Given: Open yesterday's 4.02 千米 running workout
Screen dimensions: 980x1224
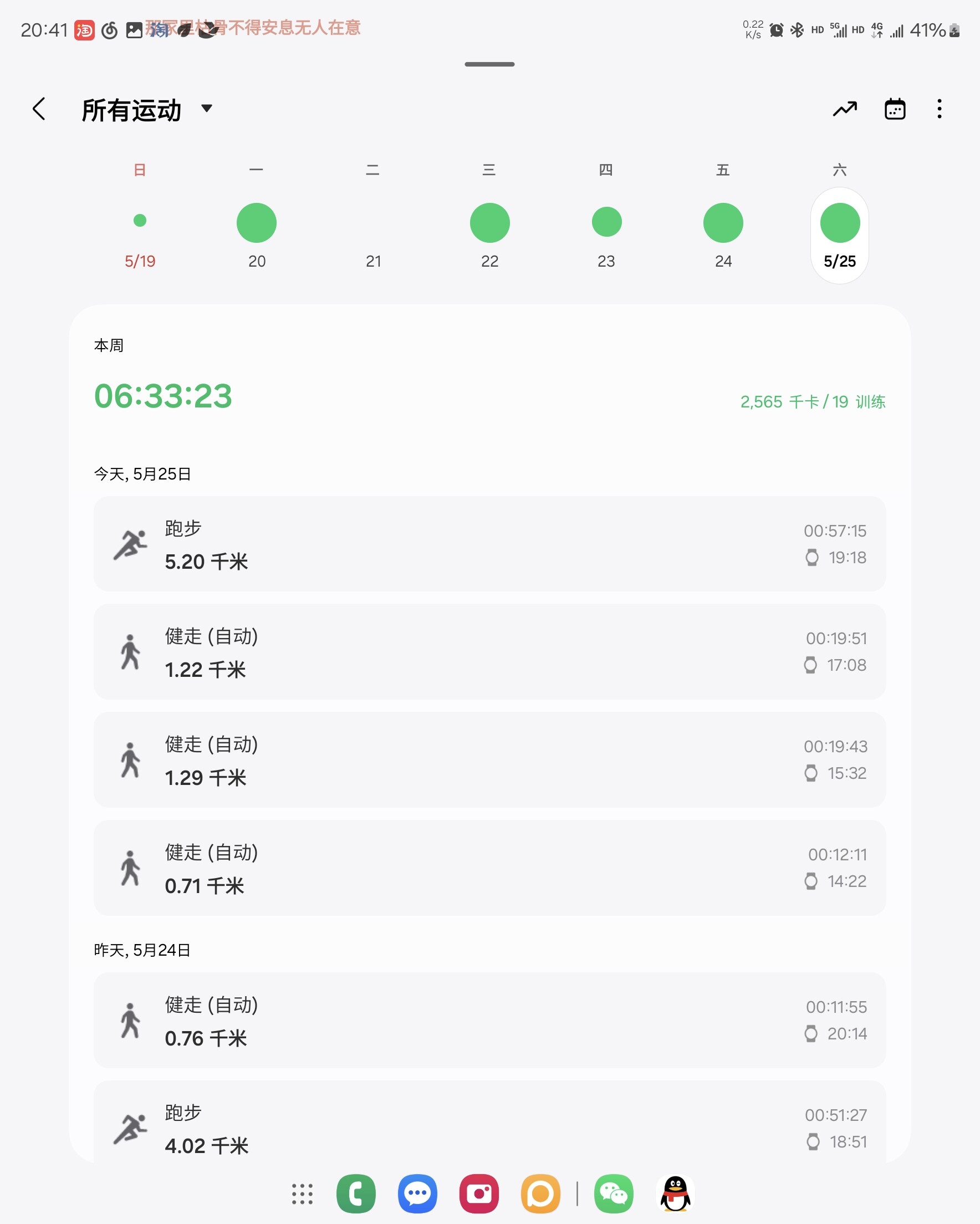Looking at the screenshot, I should [x=490, y=1122].
